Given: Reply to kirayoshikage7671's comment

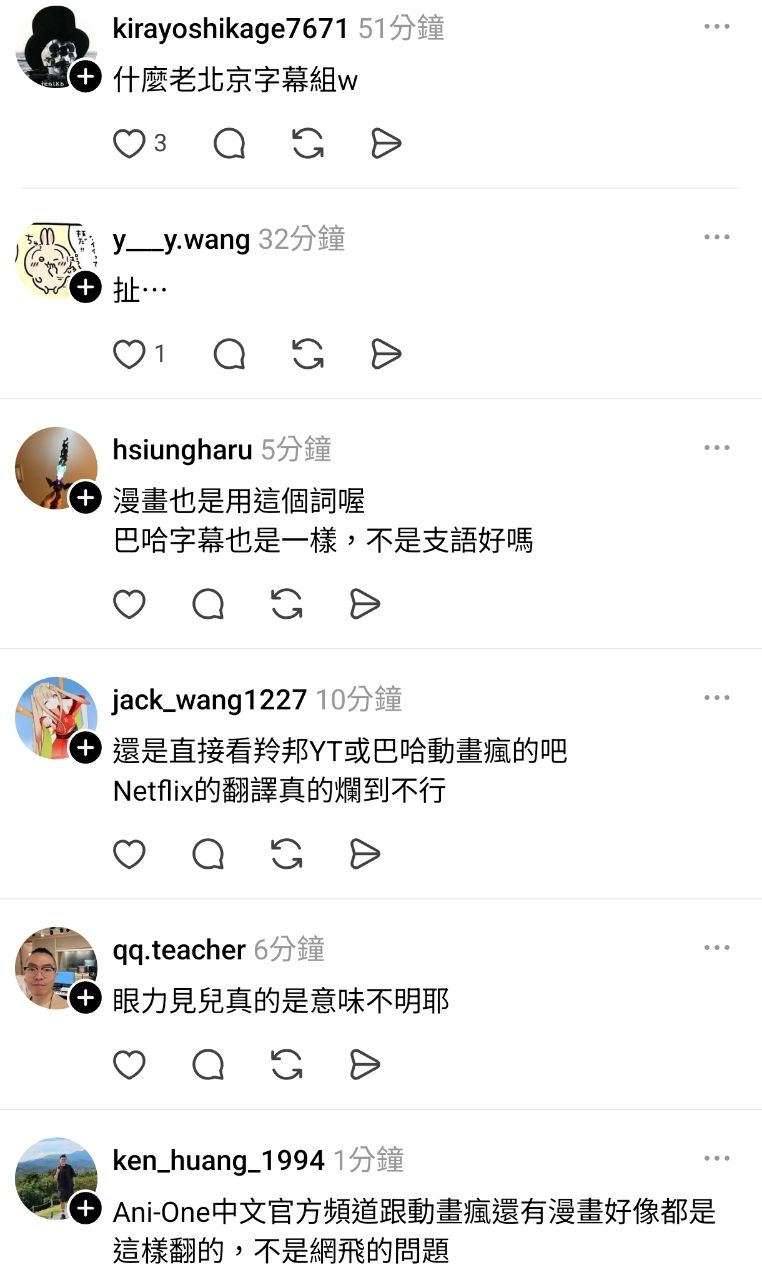Looking at the screenshot, I should [229, 144].
